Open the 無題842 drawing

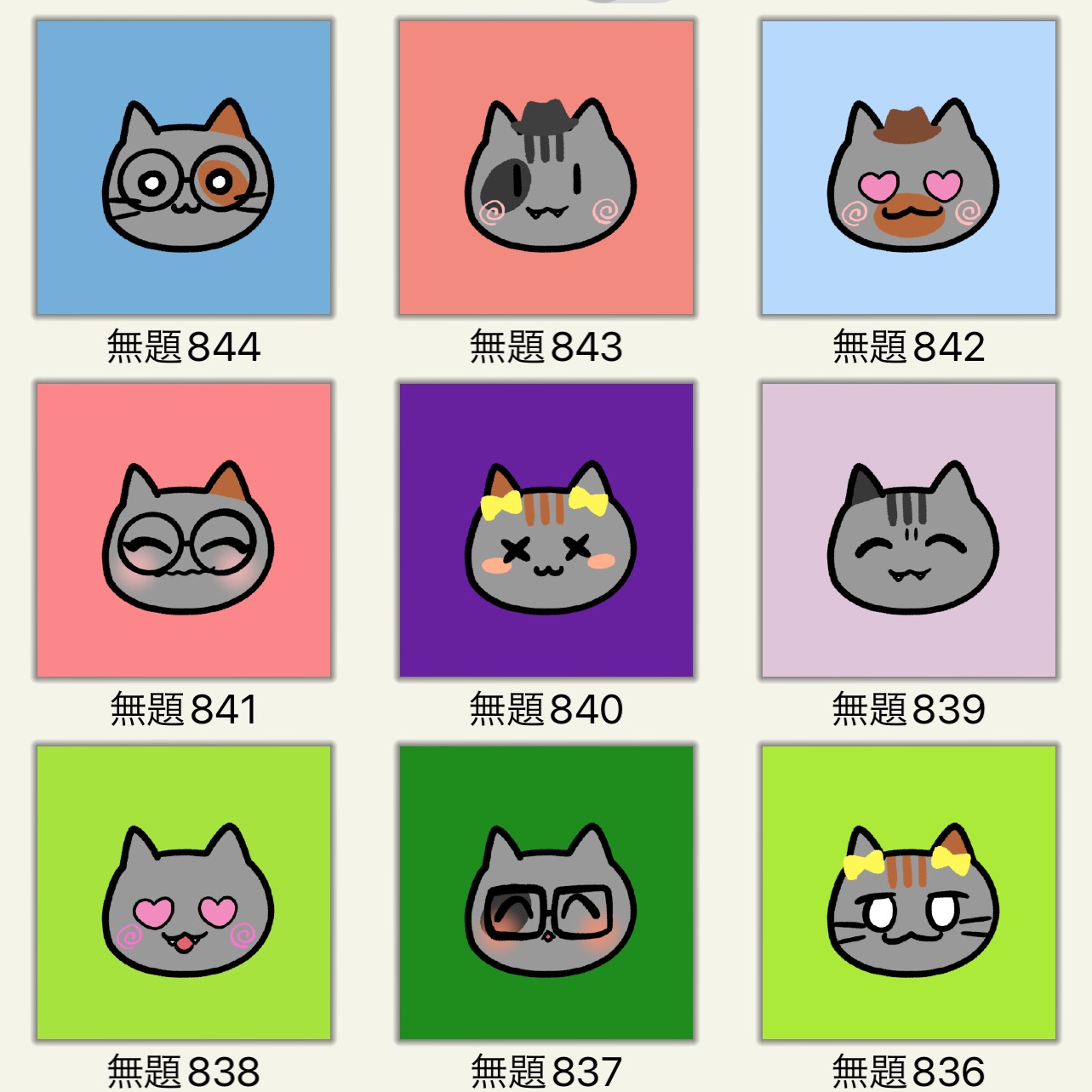point(909,169)
